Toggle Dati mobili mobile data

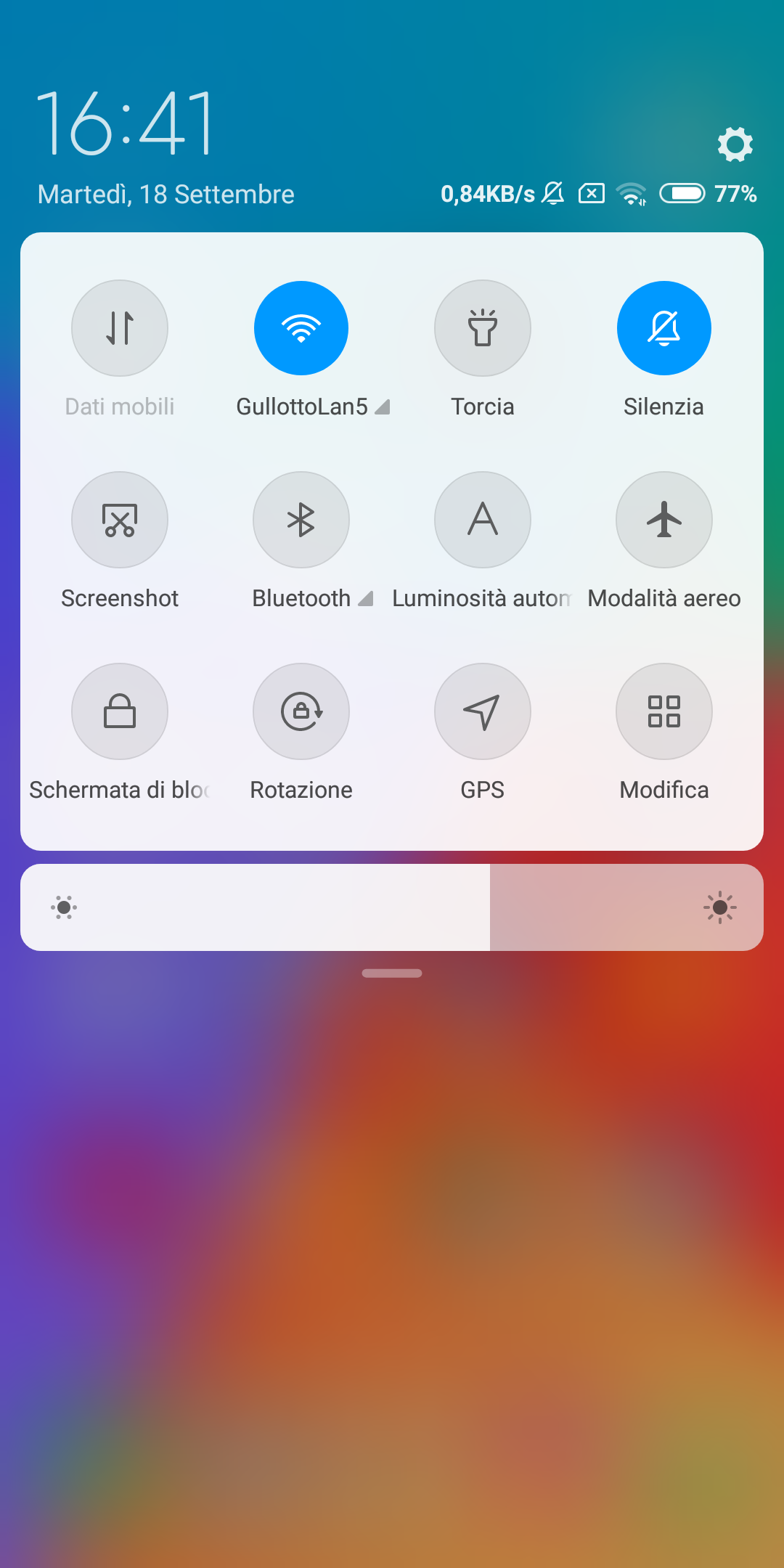coord(120,328)
